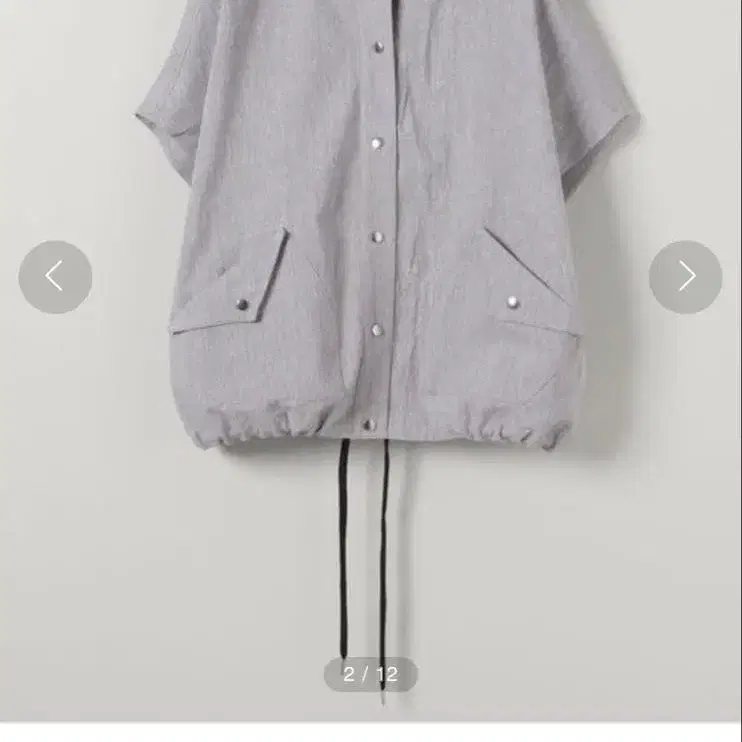
Task: Go to the previous product image
Action: (x=55, y=277)
